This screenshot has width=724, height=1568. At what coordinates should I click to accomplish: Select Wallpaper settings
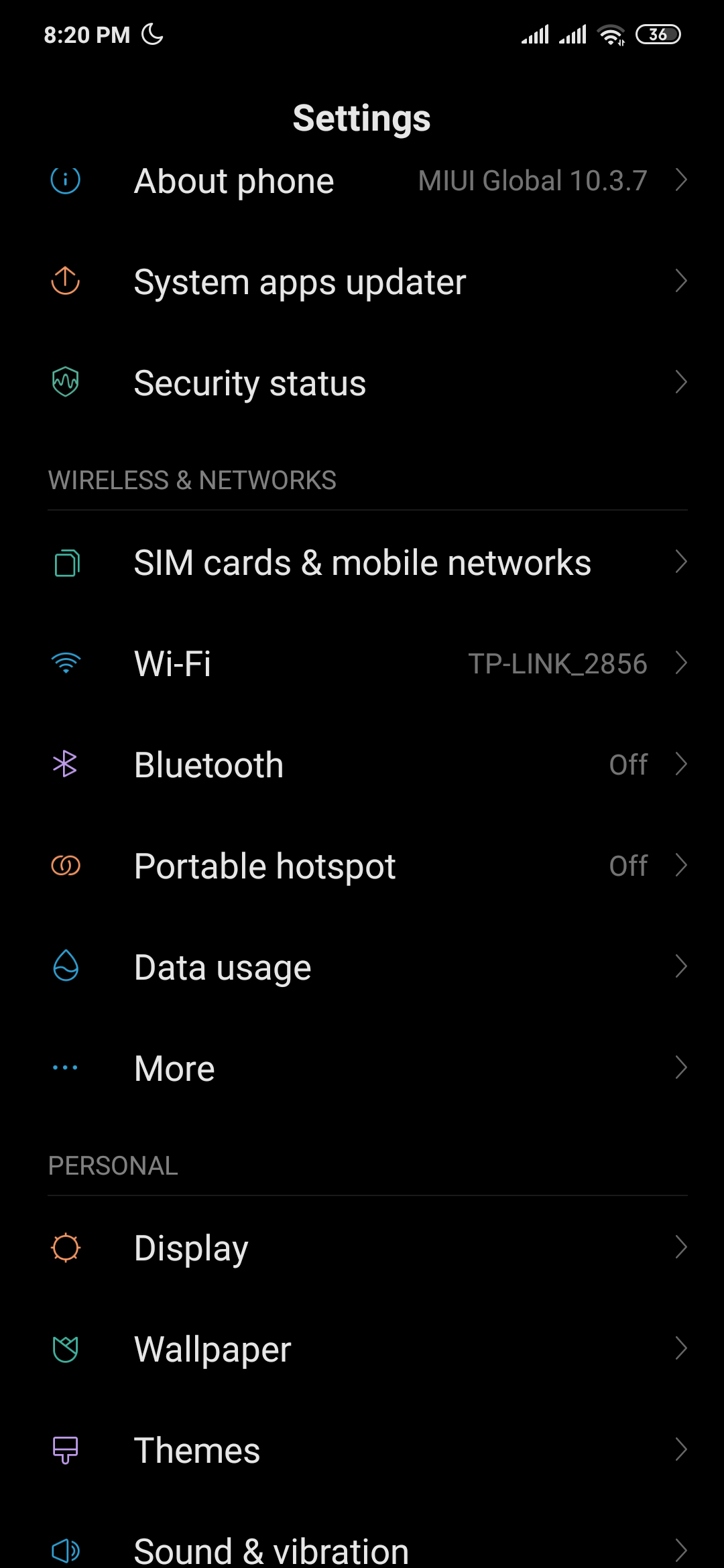click(x=362, y=1349)
